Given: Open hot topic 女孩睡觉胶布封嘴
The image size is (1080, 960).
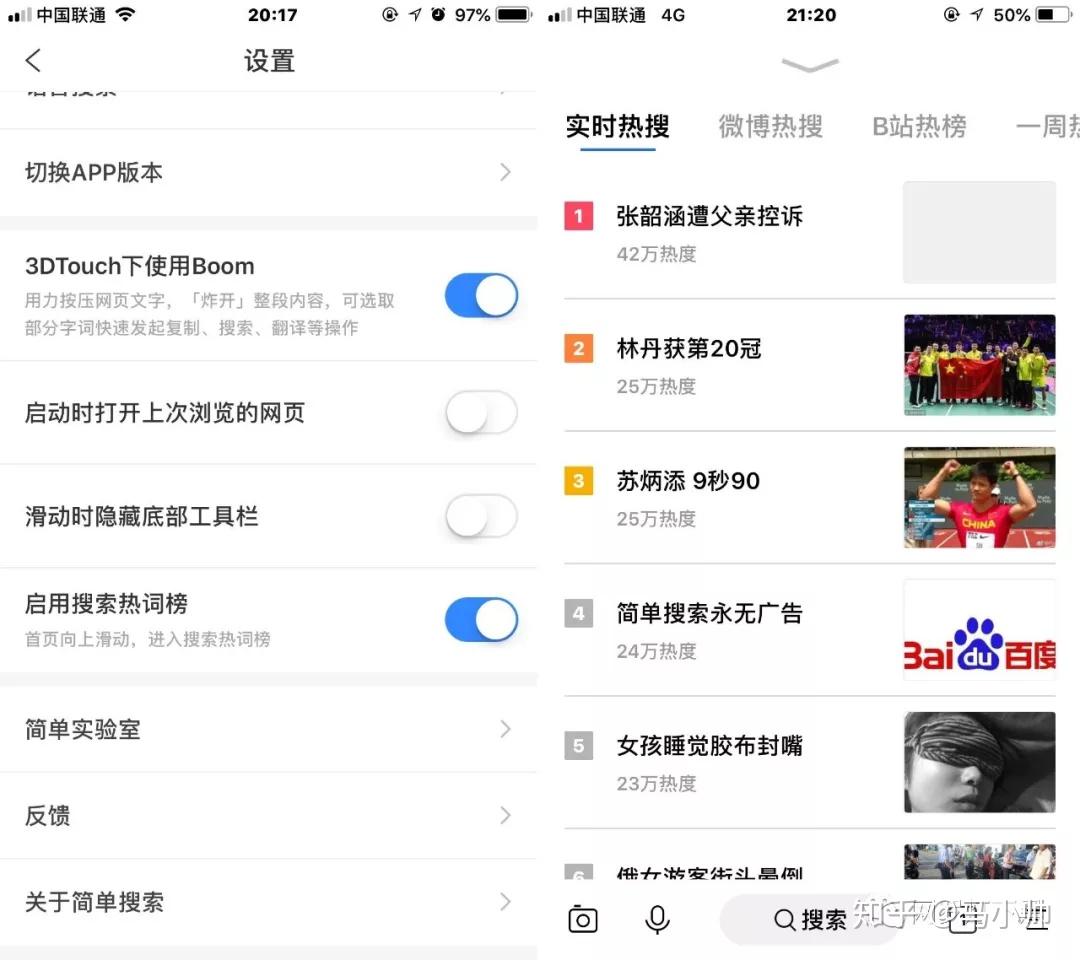Looking at the screenshot, I should (709, 745).
